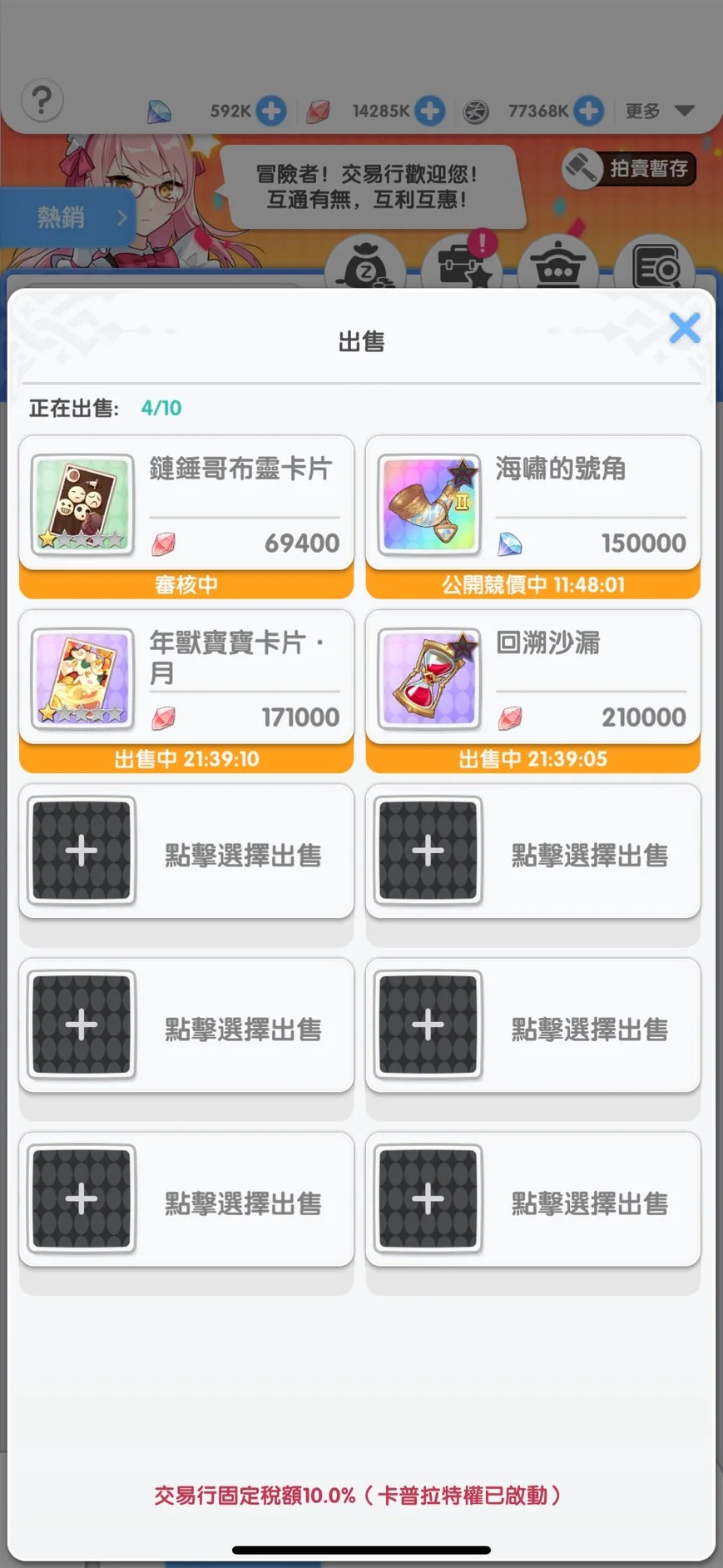This screenshot has width=723, height=1568.
Task: Open 拍賣暫存 auction storage
Action: [x=630, y=169]
